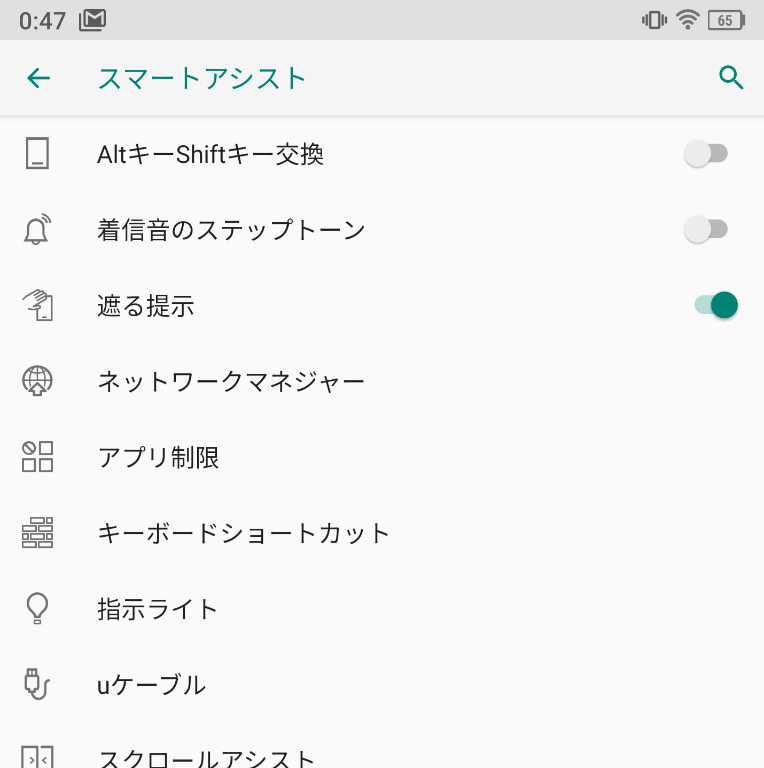
Task: Enable the AltキーShiftキー交換 switch
Action: click(706, 154)
